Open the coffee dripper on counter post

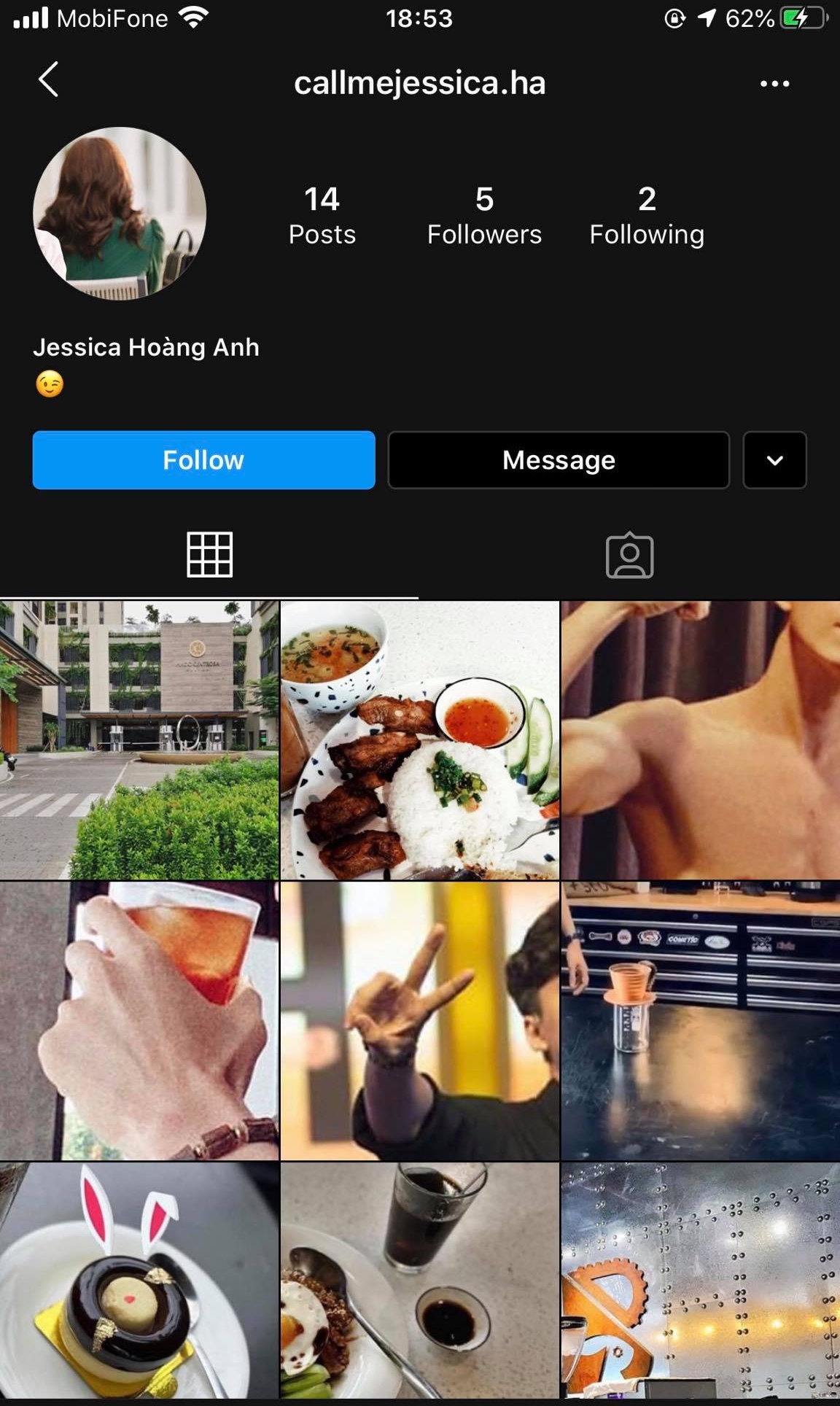click(x=700, y=1020)
